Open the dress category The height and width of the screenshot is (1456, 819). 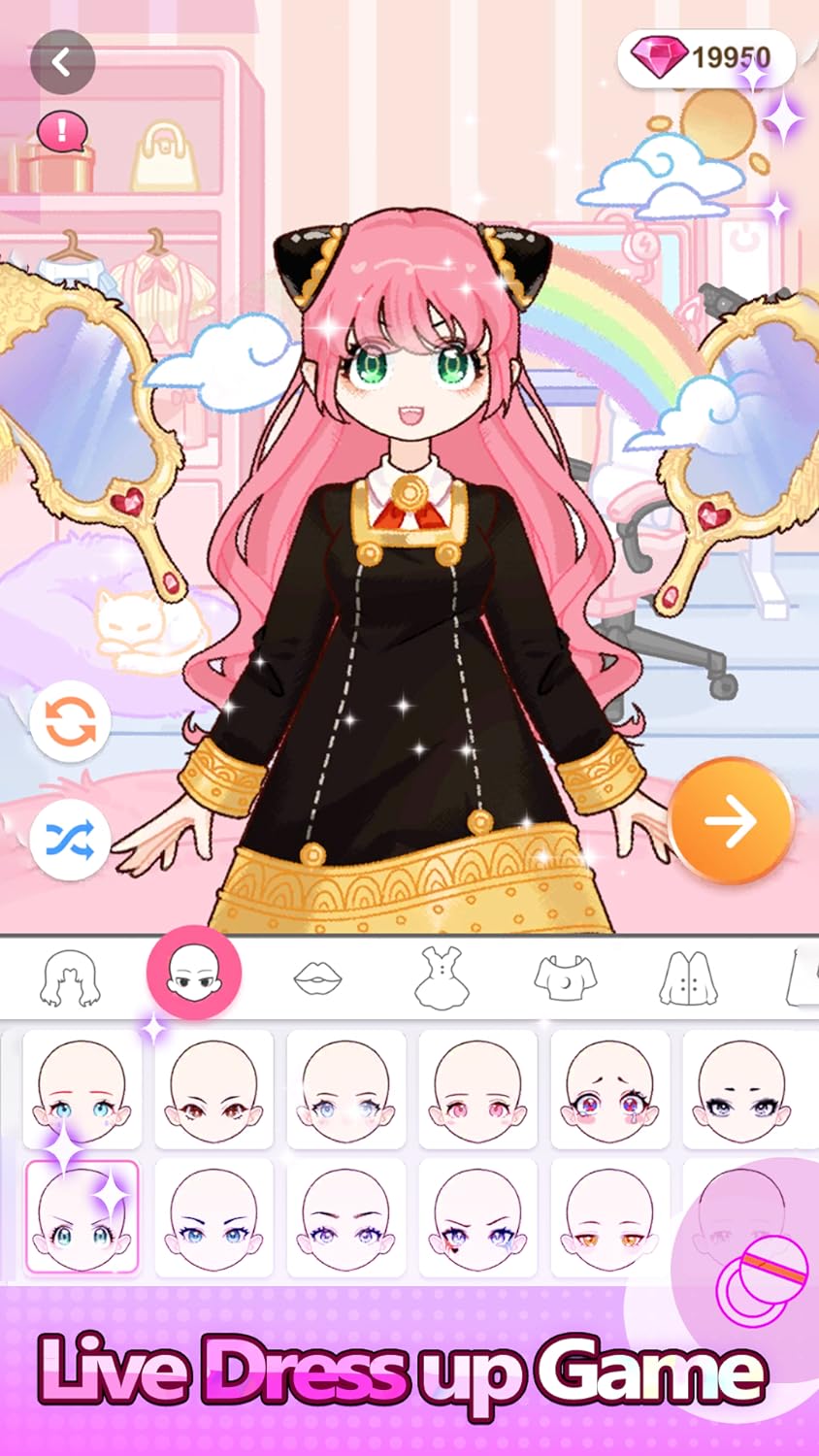442,976
